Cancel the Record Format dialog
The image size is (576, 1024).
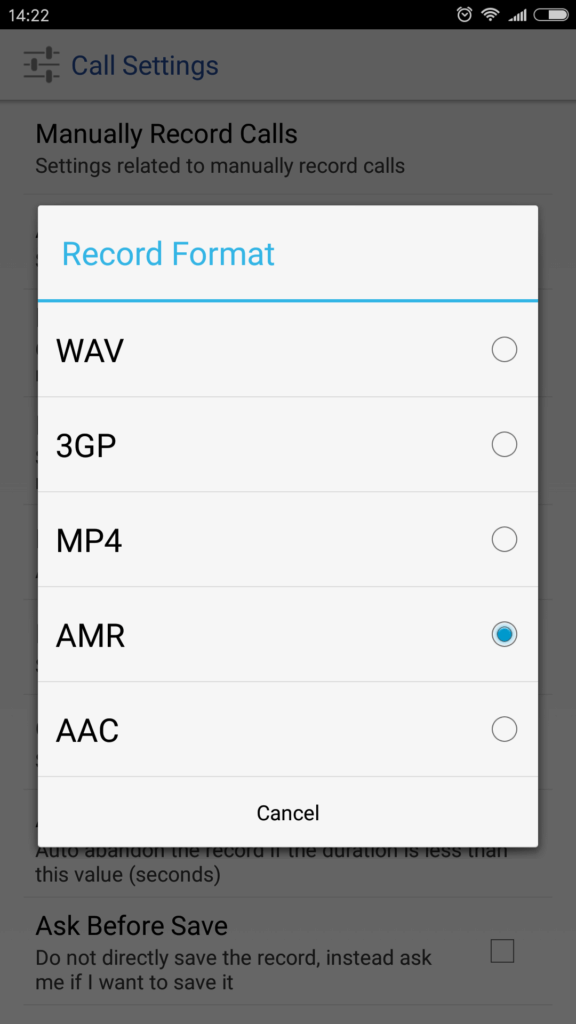click(x=287, y=812)
